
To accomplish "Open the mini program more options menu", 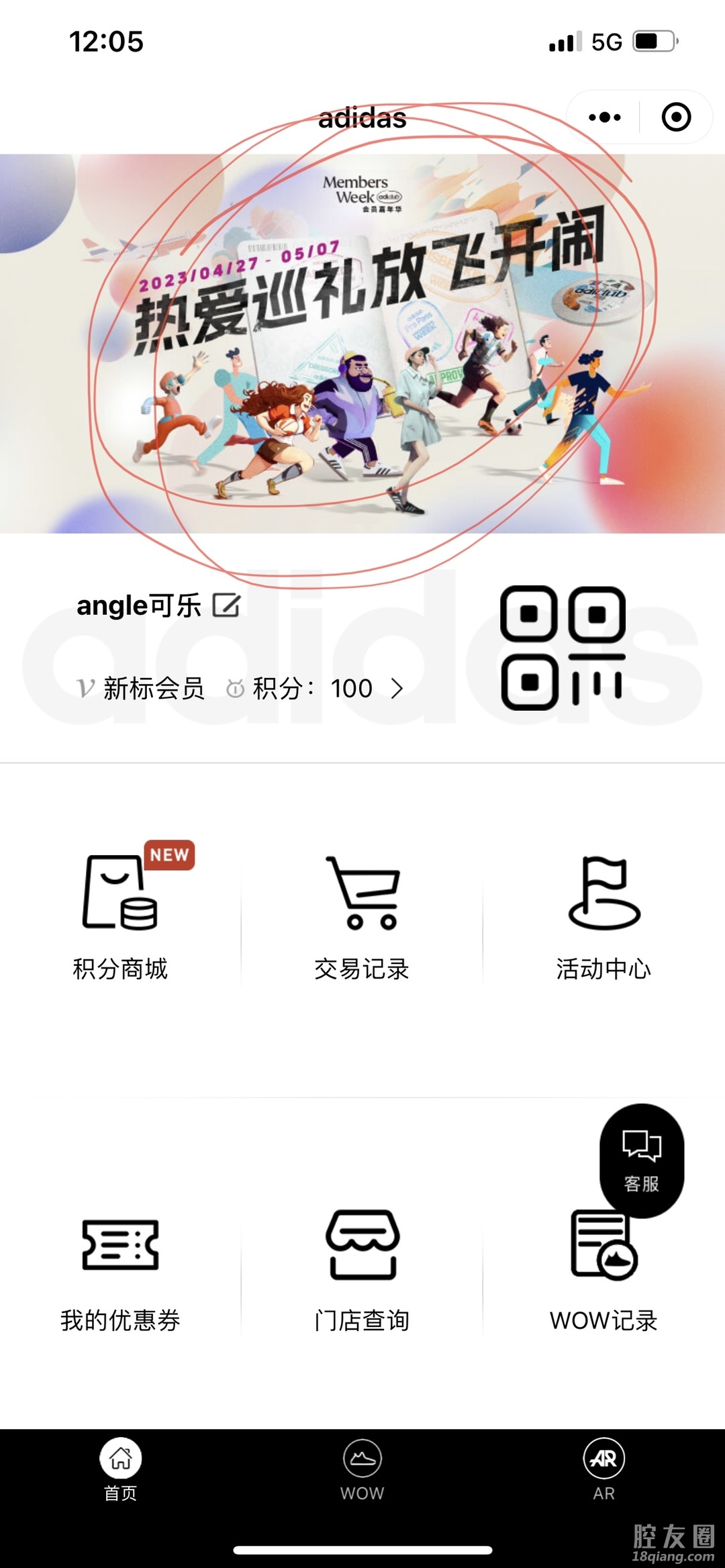I will 604,117.
